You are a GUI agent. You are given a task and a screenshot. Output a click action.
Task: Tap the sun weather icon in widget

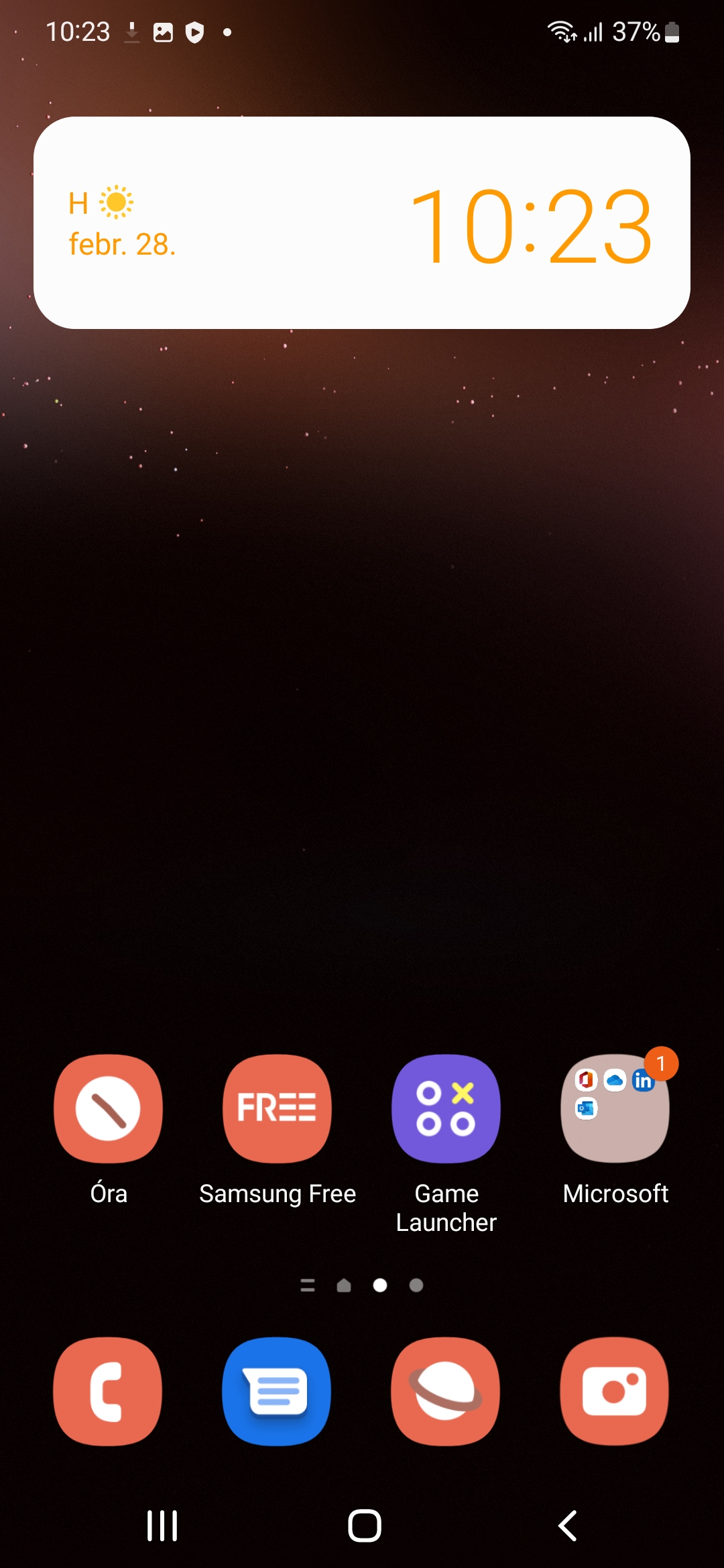(x=117, y=202)
